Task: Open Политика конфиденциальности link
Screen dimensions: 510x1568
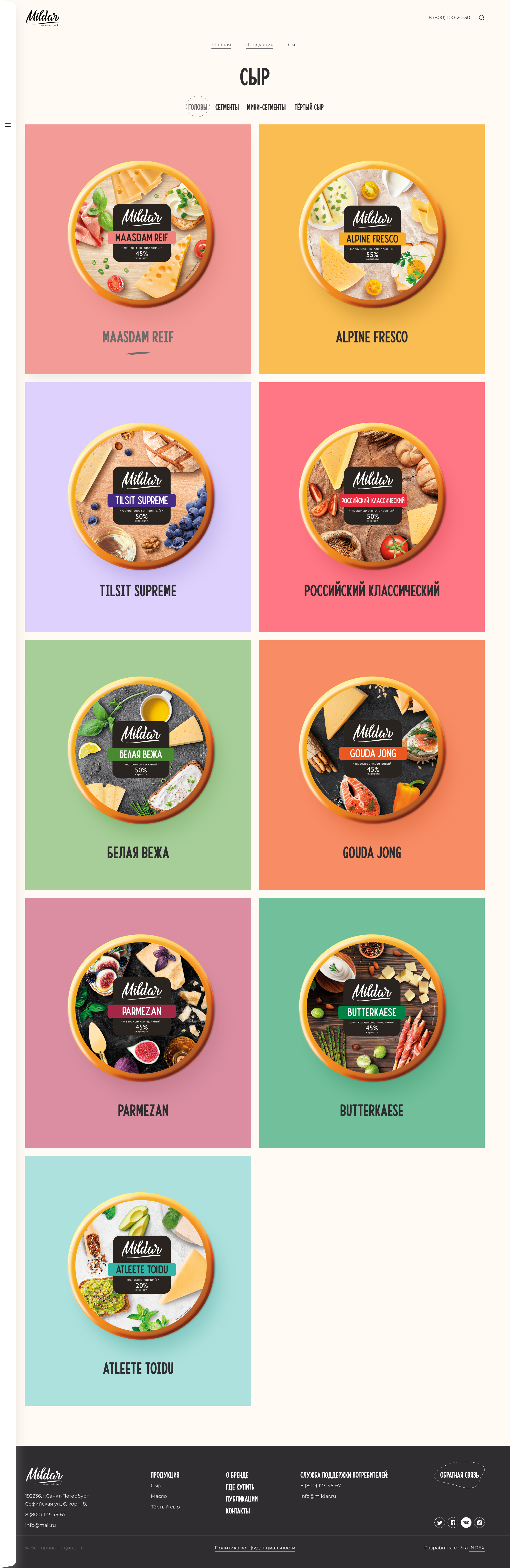Action: [255, 1547]
